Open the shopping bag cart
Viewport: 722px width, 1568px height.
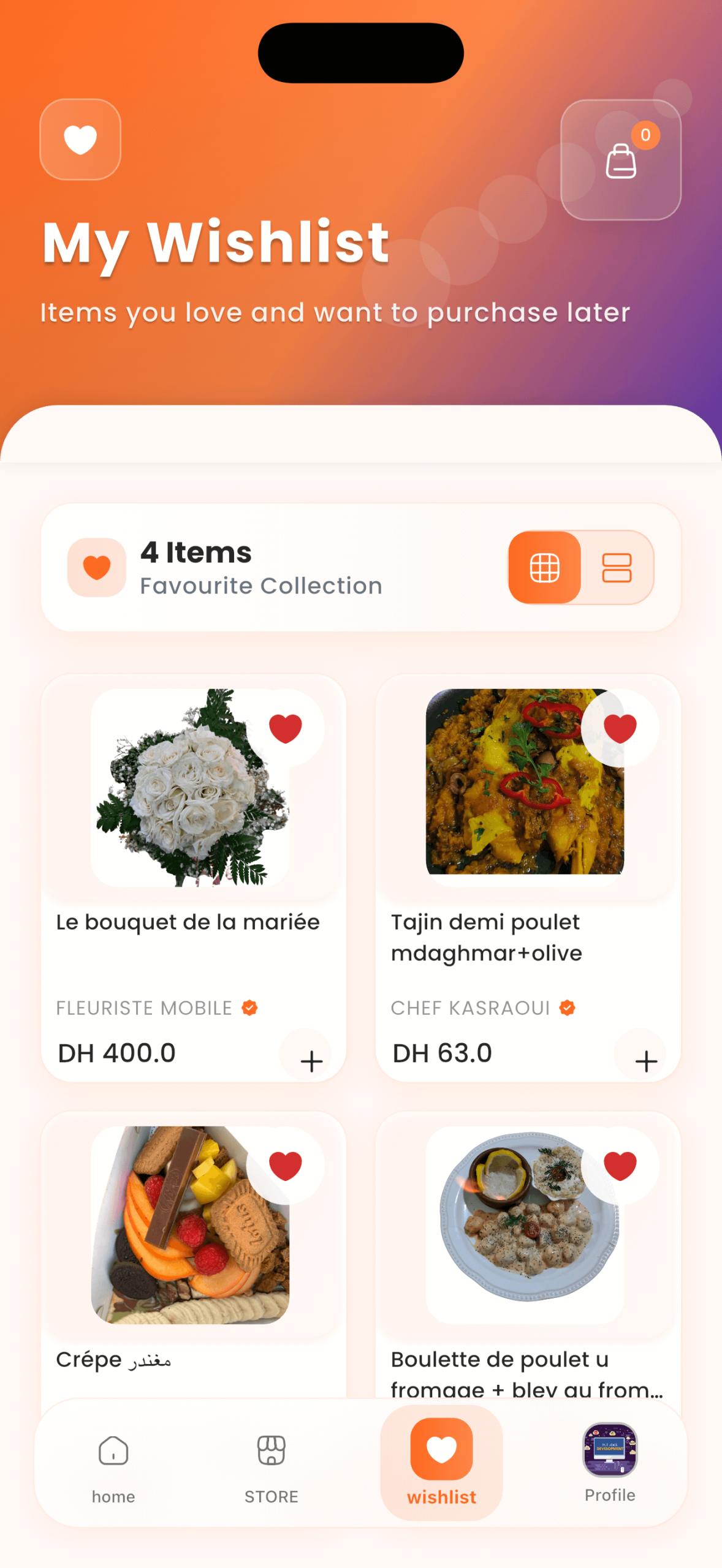point(620,160)
